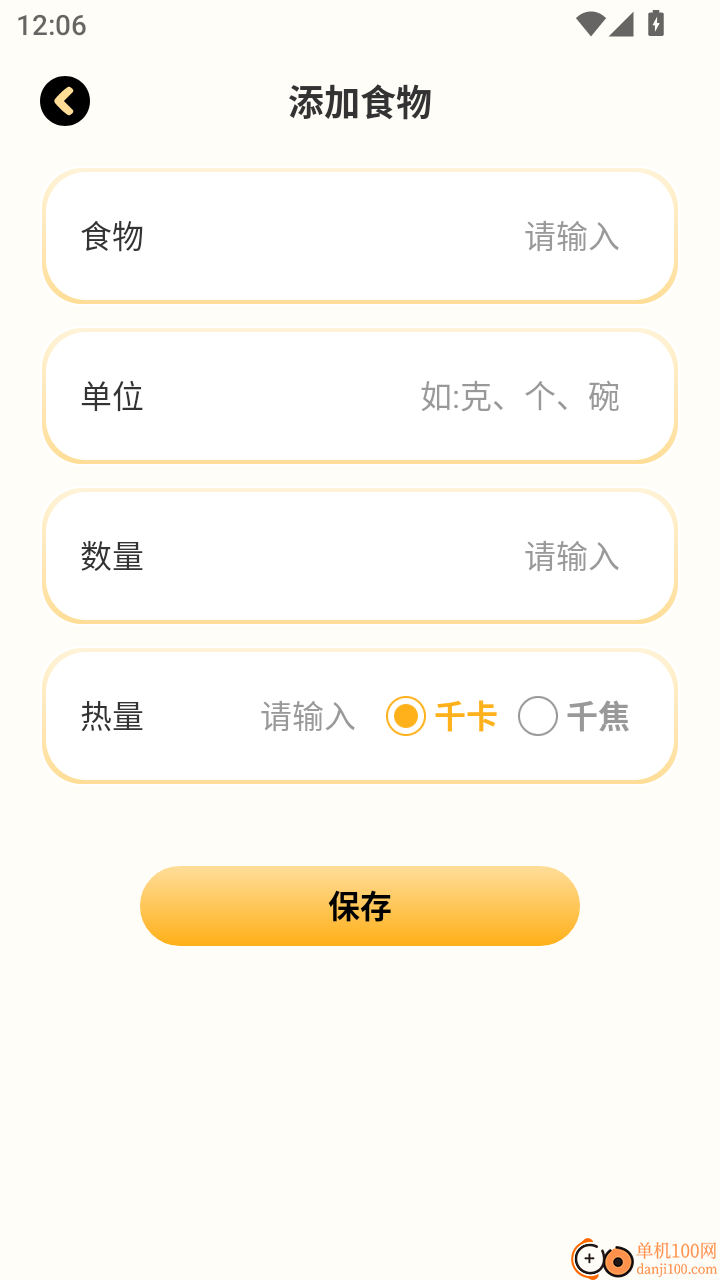Click the 食物 name input field
This screenshot has height=1280, width=720.
coord(360,236)
